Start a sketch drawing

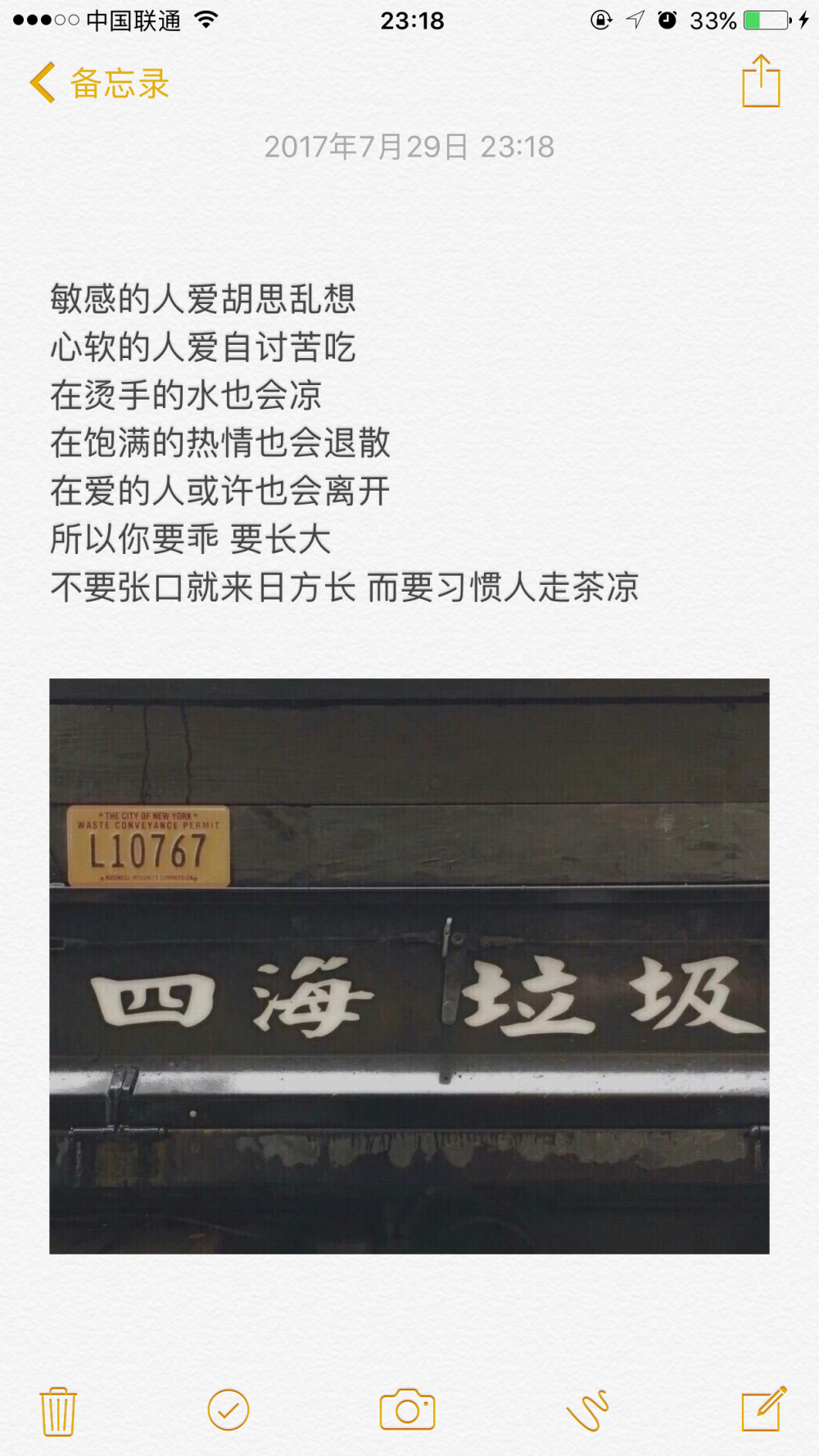587,1410
